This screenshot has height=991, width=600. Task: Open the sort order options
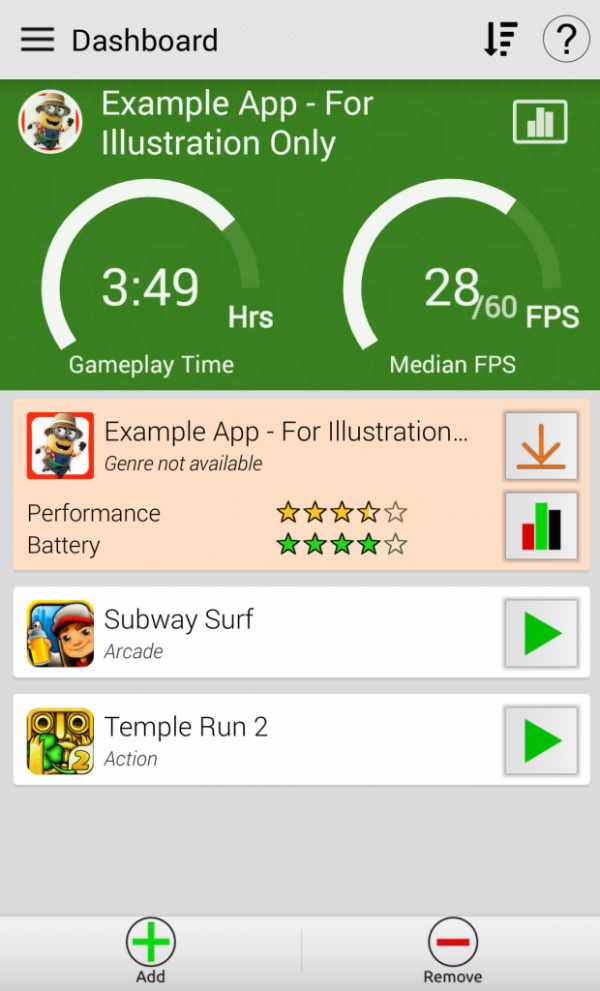click(x=500, y=40)
